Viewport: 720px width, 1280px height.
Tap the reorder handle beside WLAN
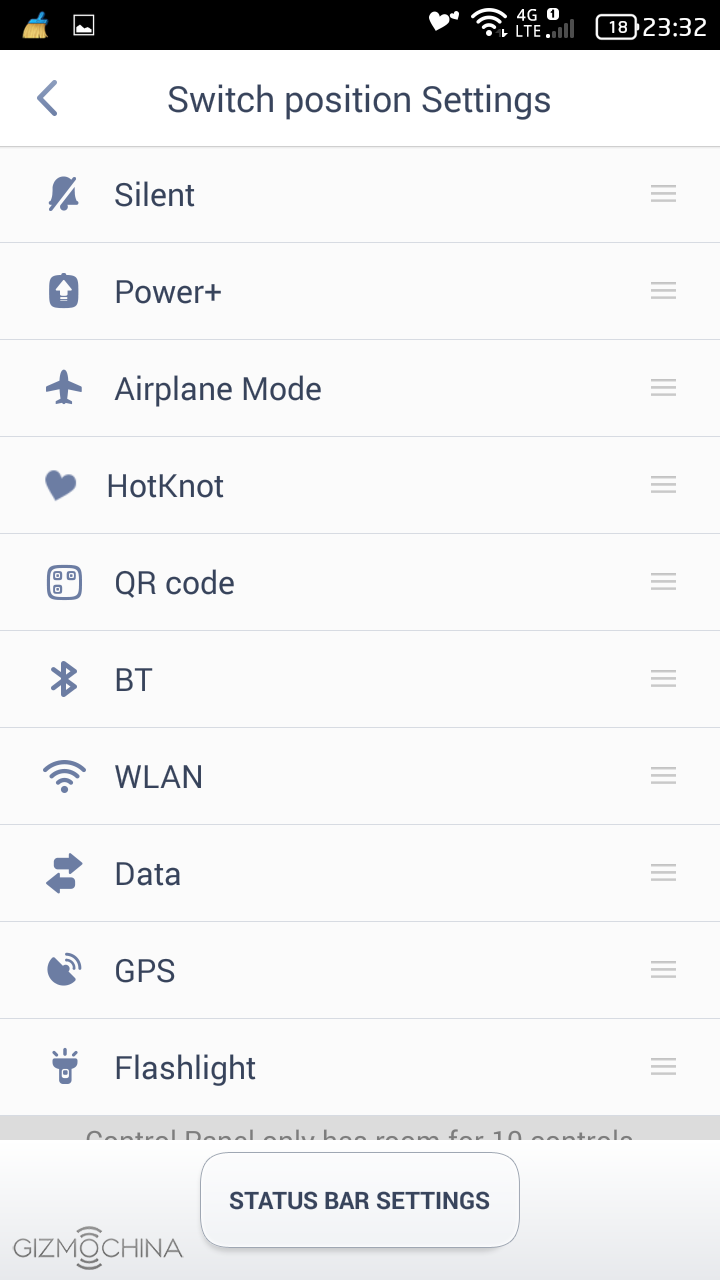coord(663,776)
